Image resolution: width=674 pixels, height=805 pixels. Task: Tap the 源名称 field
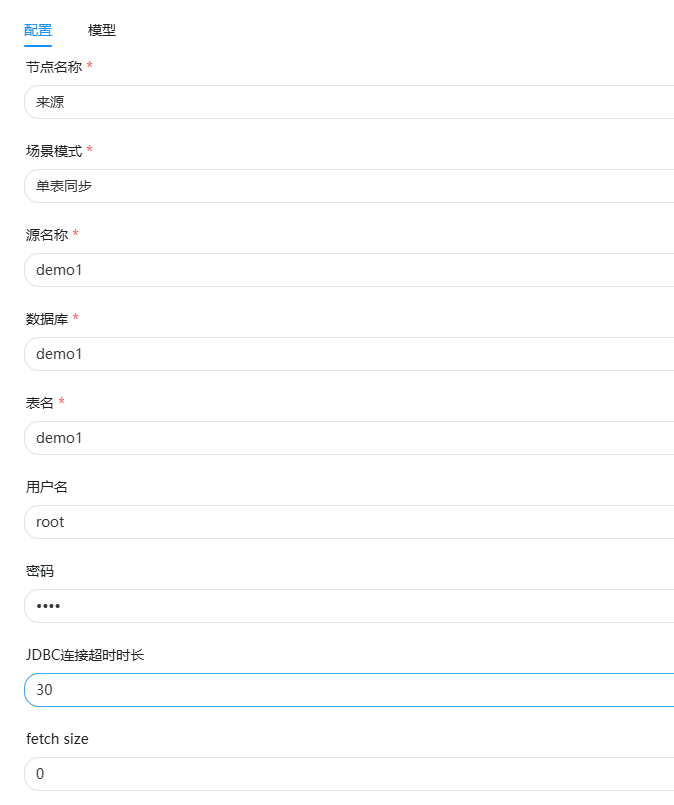click(350, 270)
